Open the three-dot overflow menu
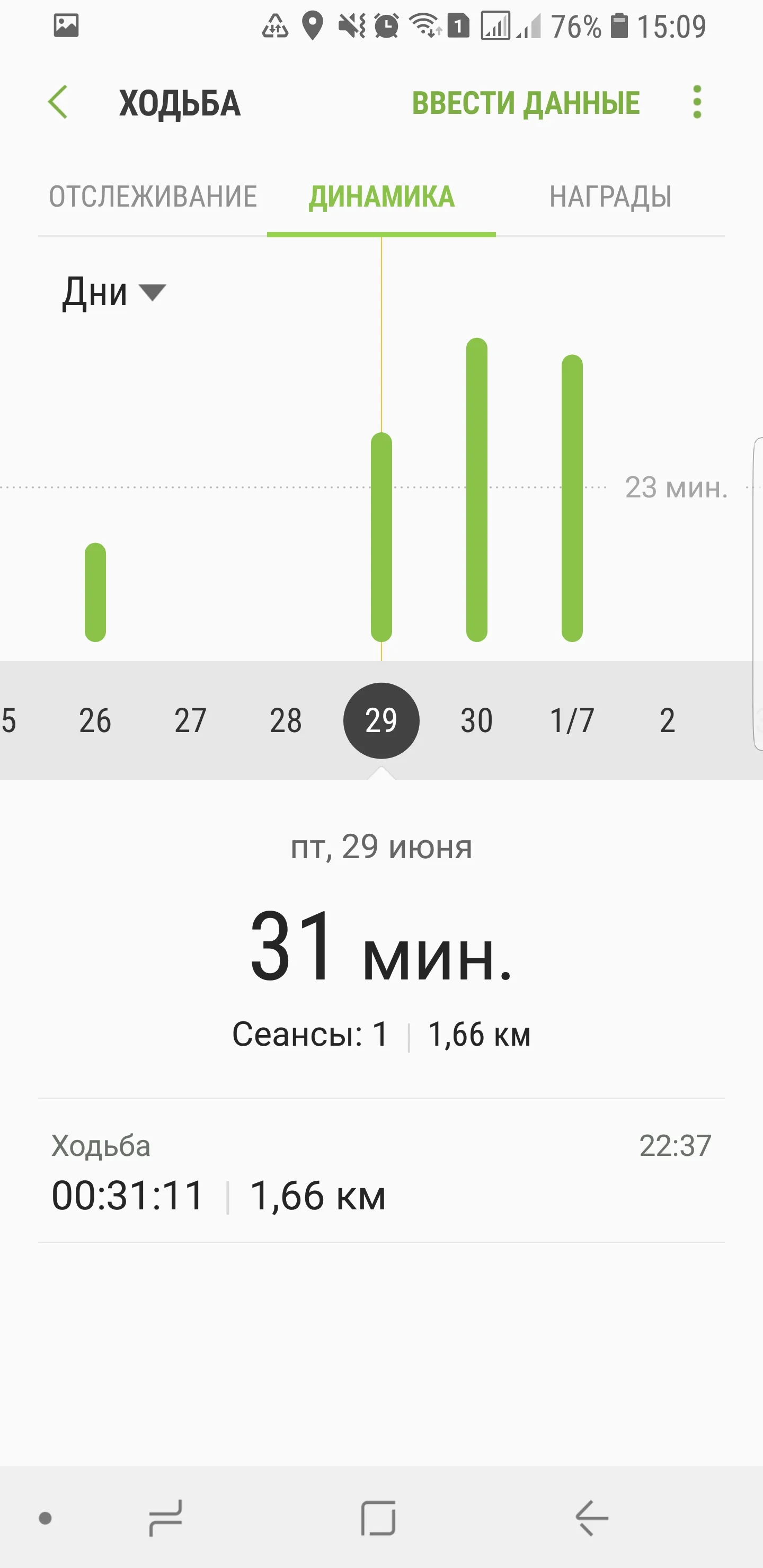Viewport: 763px width, 1568px height. tap(697, 102)
